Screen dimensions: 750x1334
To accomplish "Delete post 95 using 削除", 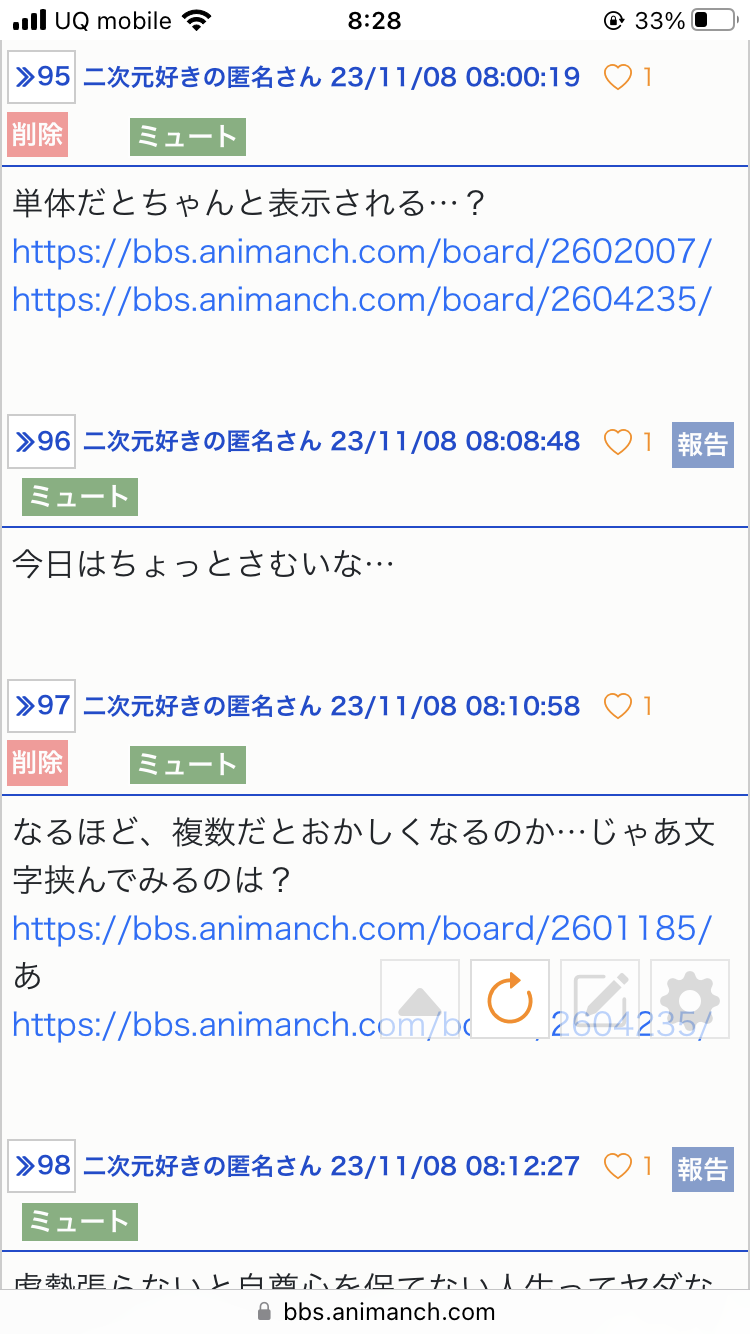I will click(x=38, y=136).
